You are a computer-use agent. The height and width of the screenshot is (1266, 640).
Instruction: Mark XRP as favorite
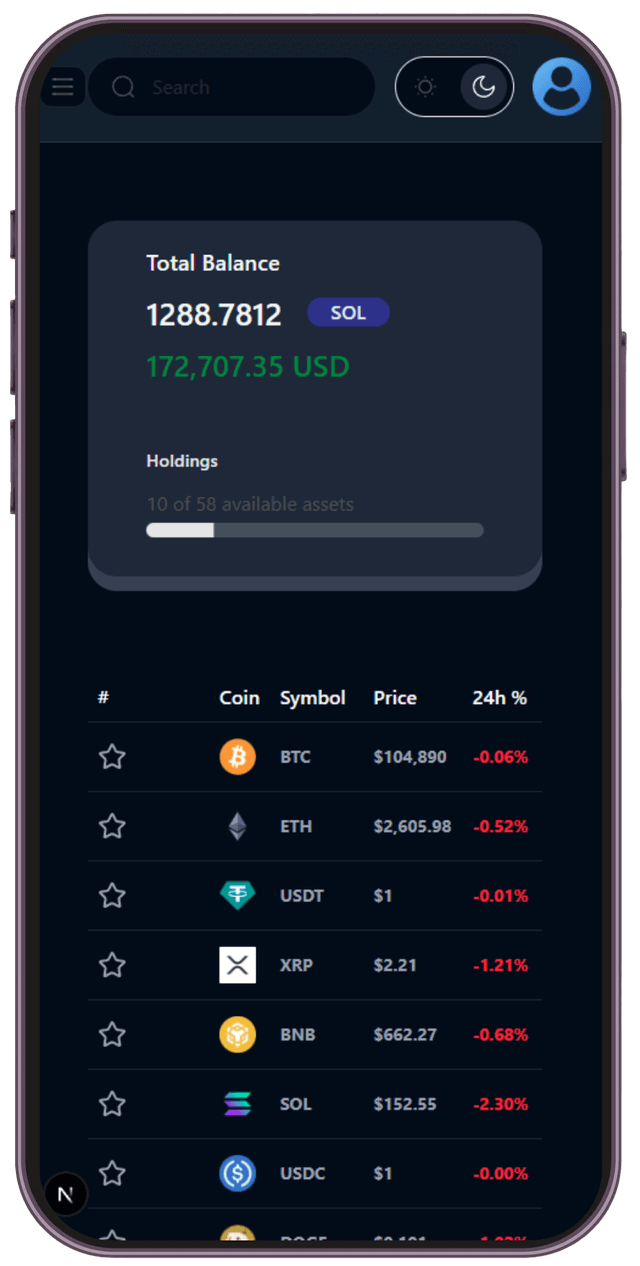(112, 965)
